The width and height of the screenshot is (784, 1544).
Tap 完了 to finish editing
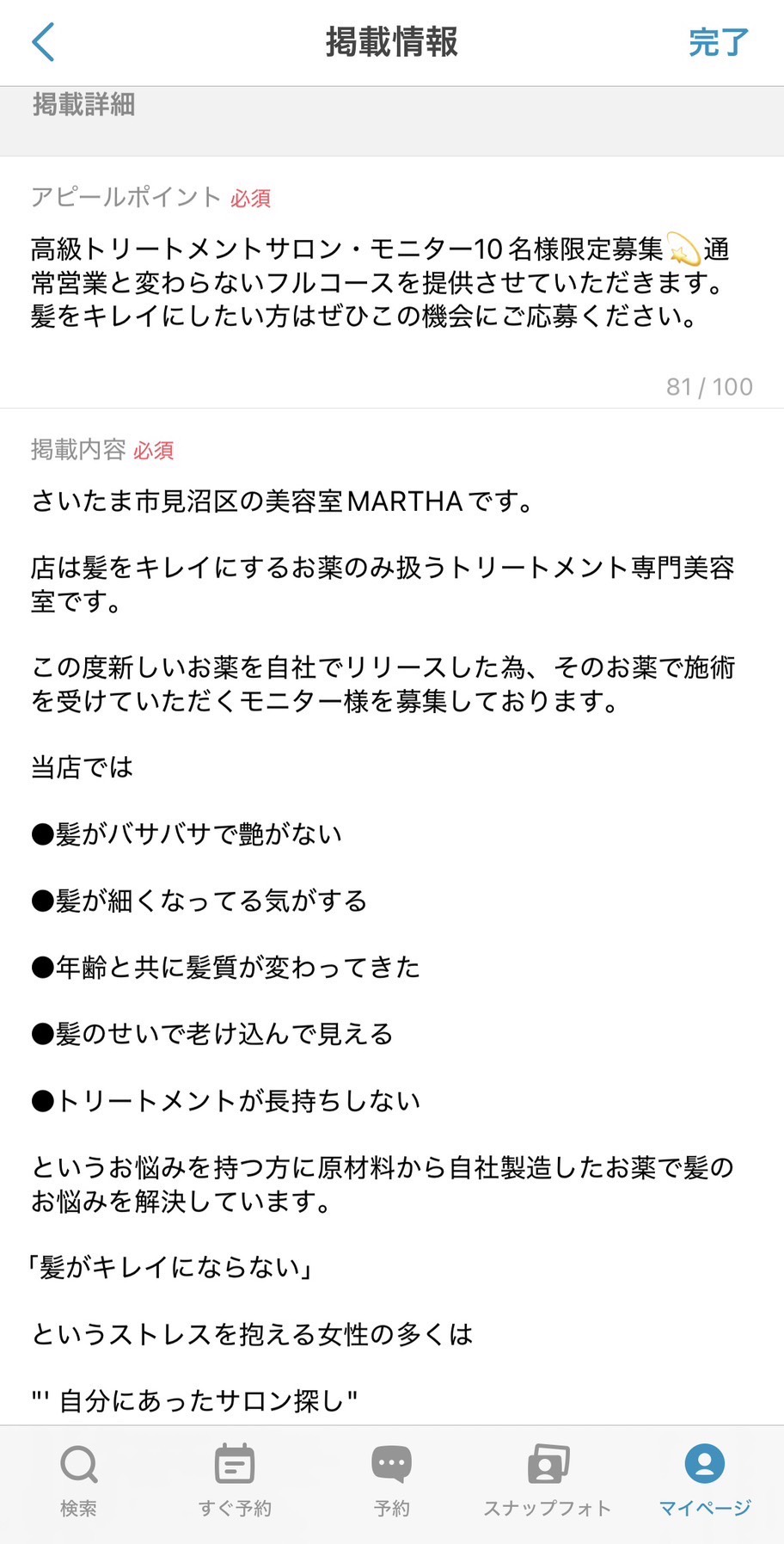tap(719, 42)
